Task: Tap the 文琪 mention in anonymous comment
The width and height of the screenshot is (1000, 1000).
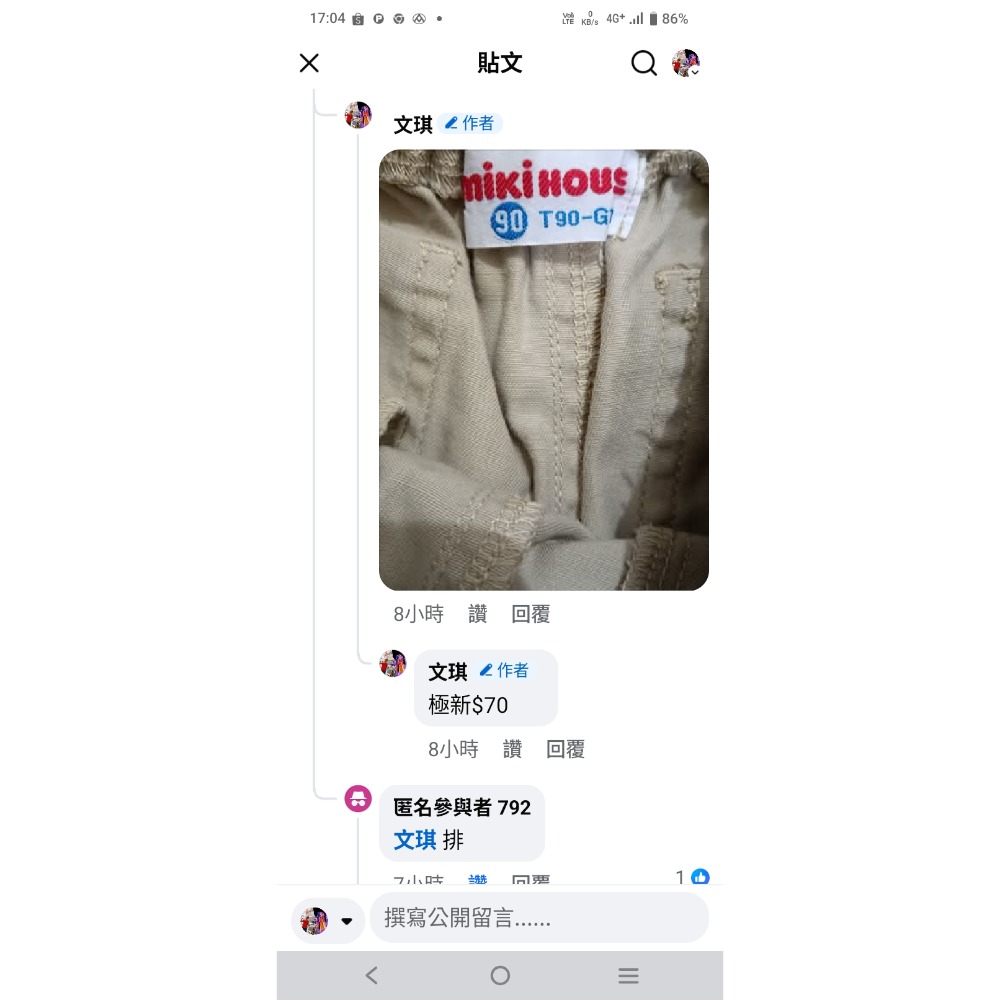Action: (415, 840)
